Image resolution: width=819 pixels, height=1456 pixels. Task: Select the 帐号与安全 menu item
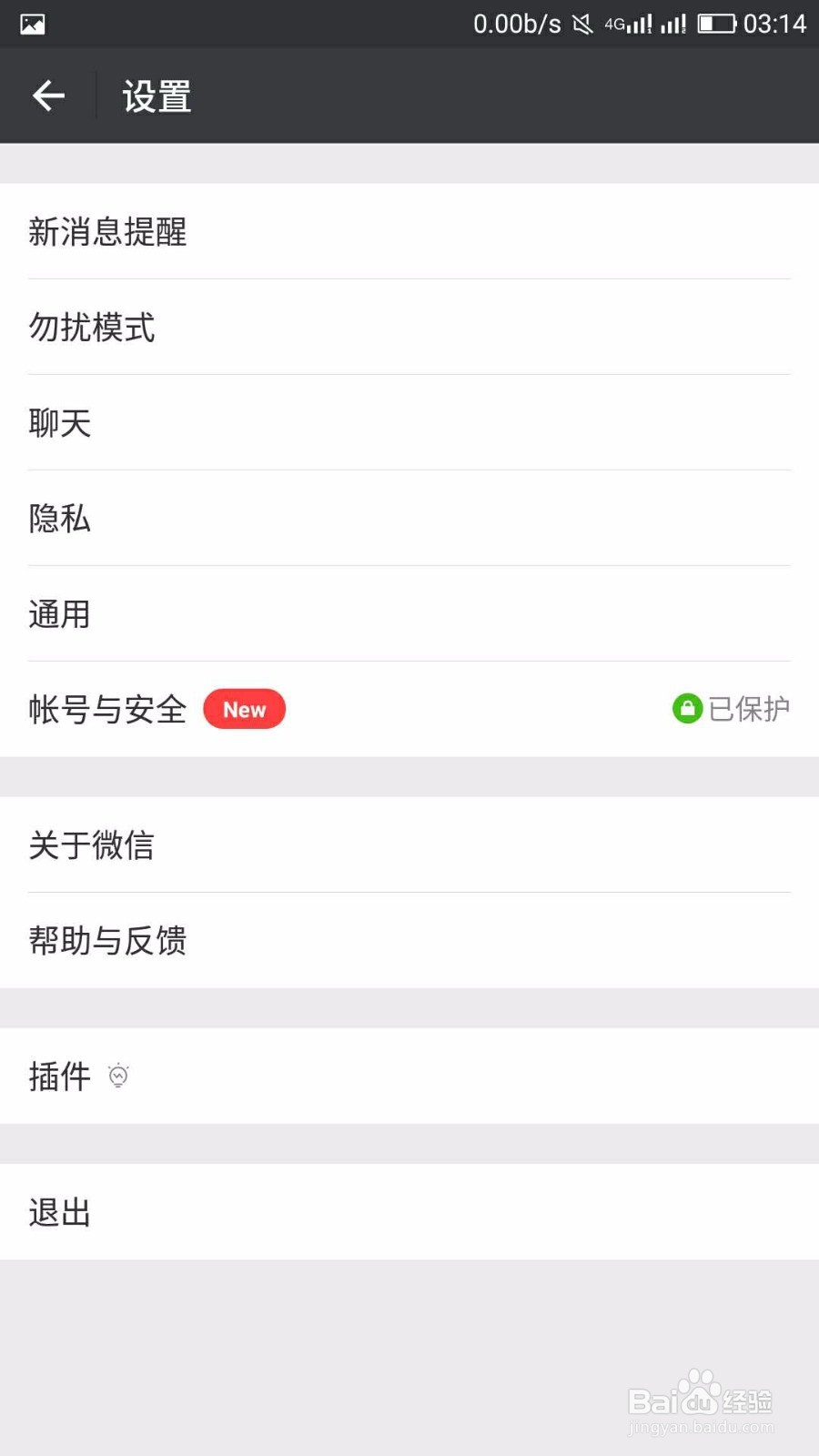[x=106, y=711]
